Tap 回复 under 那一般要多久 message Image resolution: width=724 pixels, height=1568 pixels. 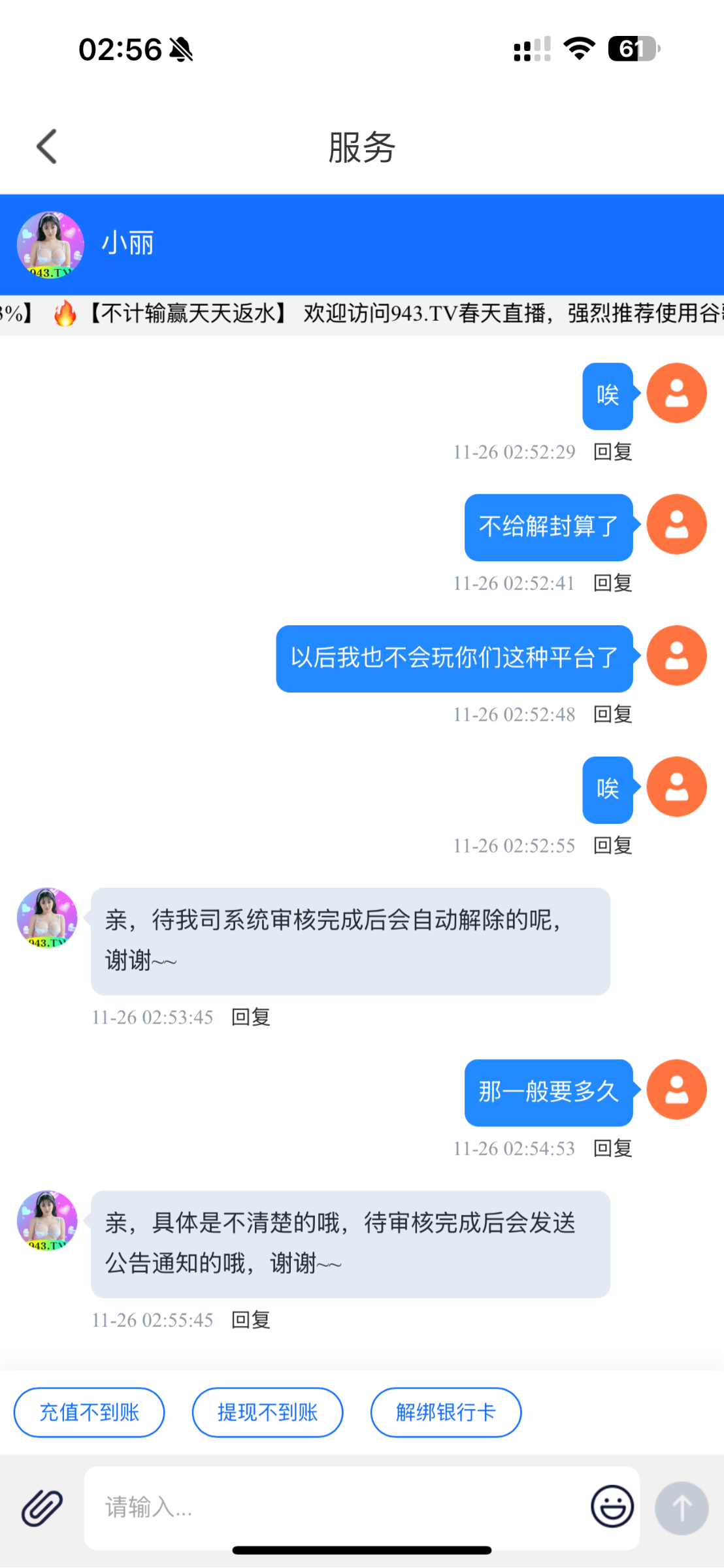[612, 1149]
